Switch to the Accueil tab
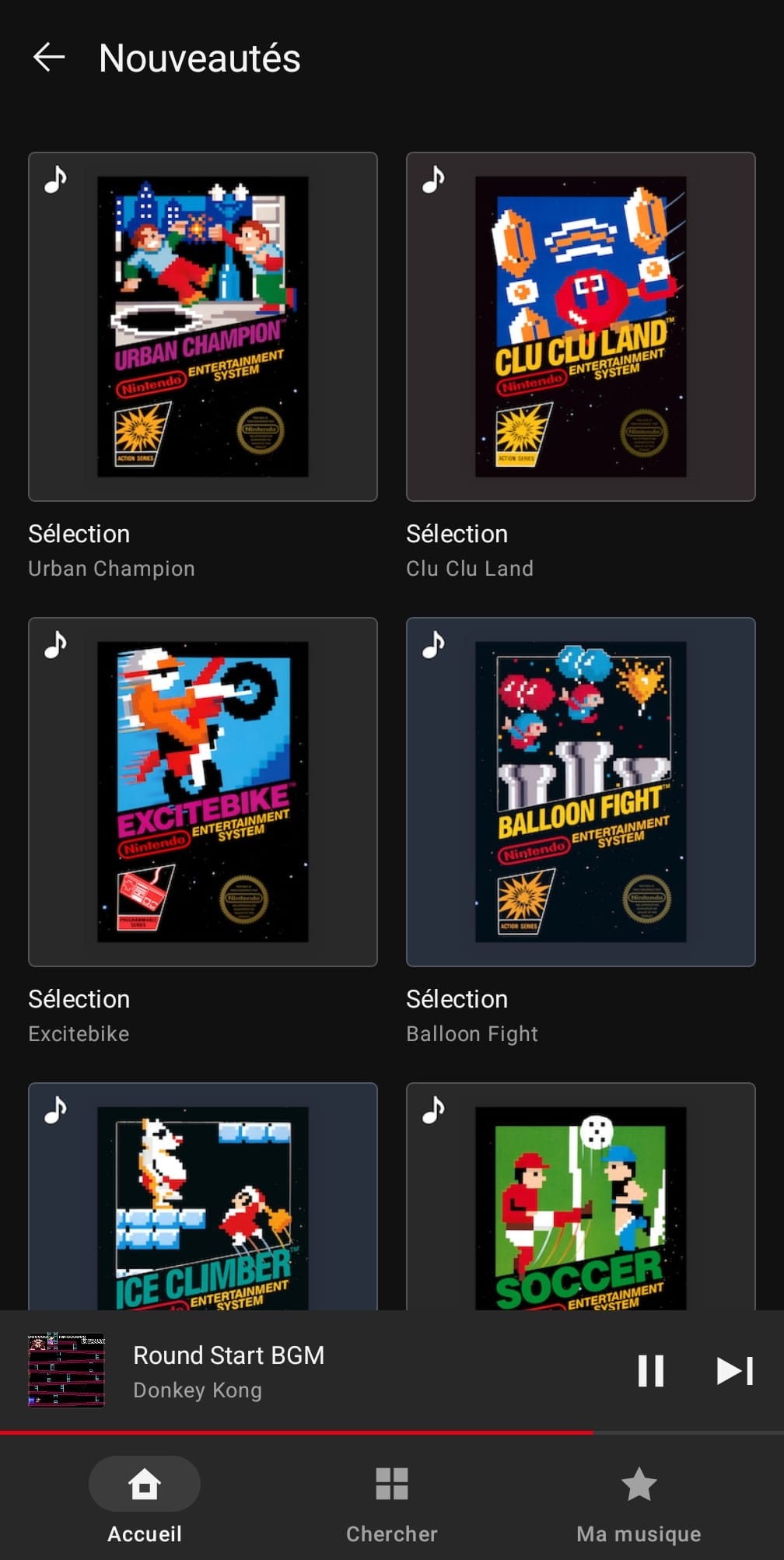784x1560 pixels. 145,1499
